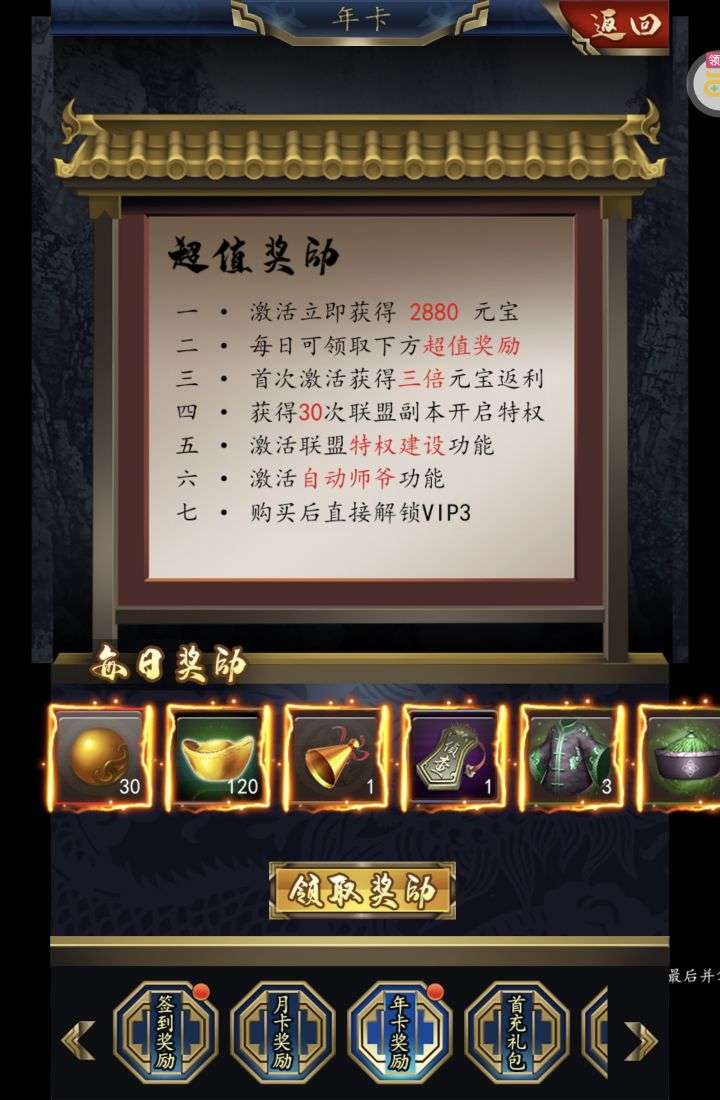Select the 年卡奖励 tab
This screenshot has height=1100, width=720.
[399, 1032]
